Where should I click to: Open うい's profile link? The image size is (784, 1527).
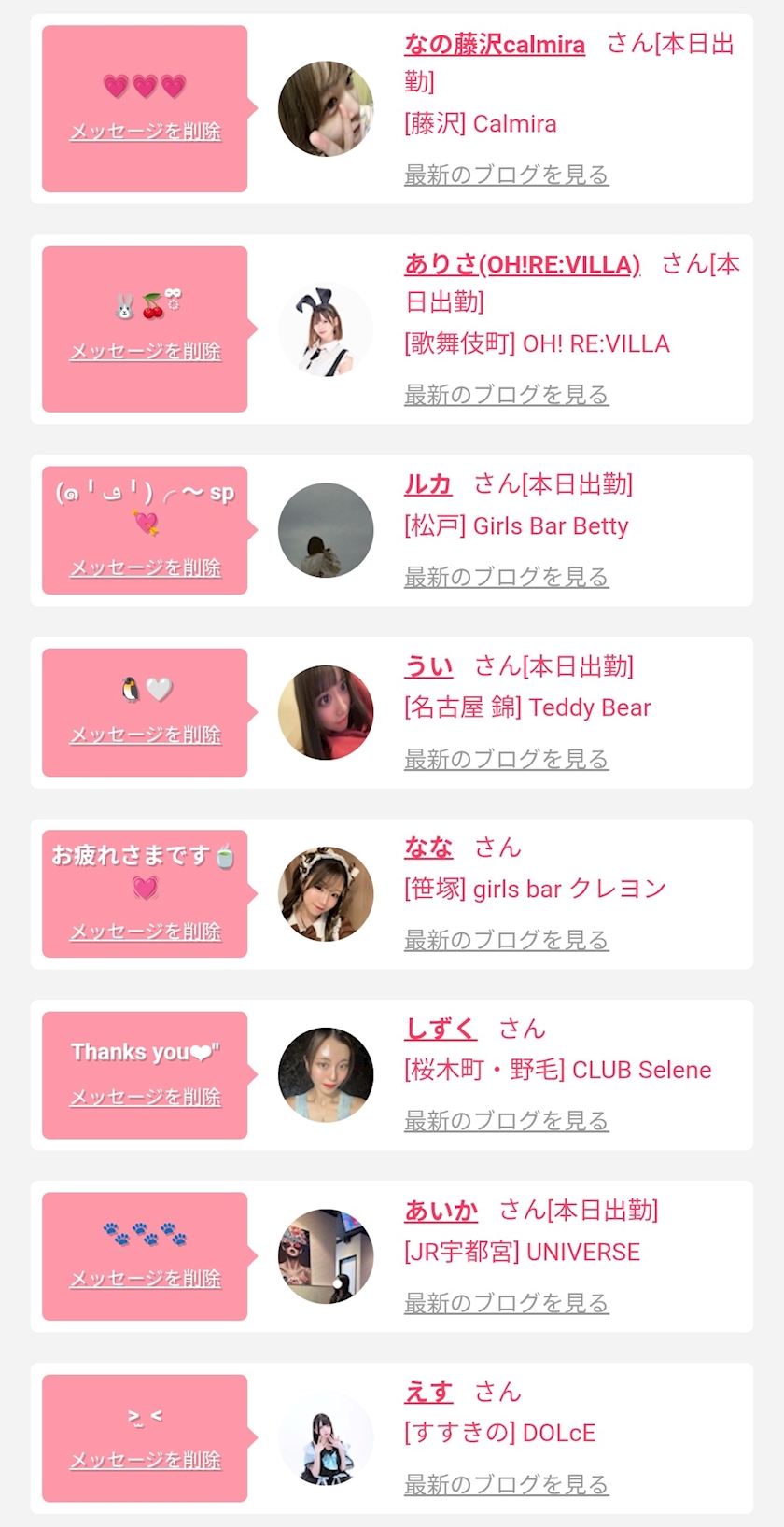tap(428, 666)
